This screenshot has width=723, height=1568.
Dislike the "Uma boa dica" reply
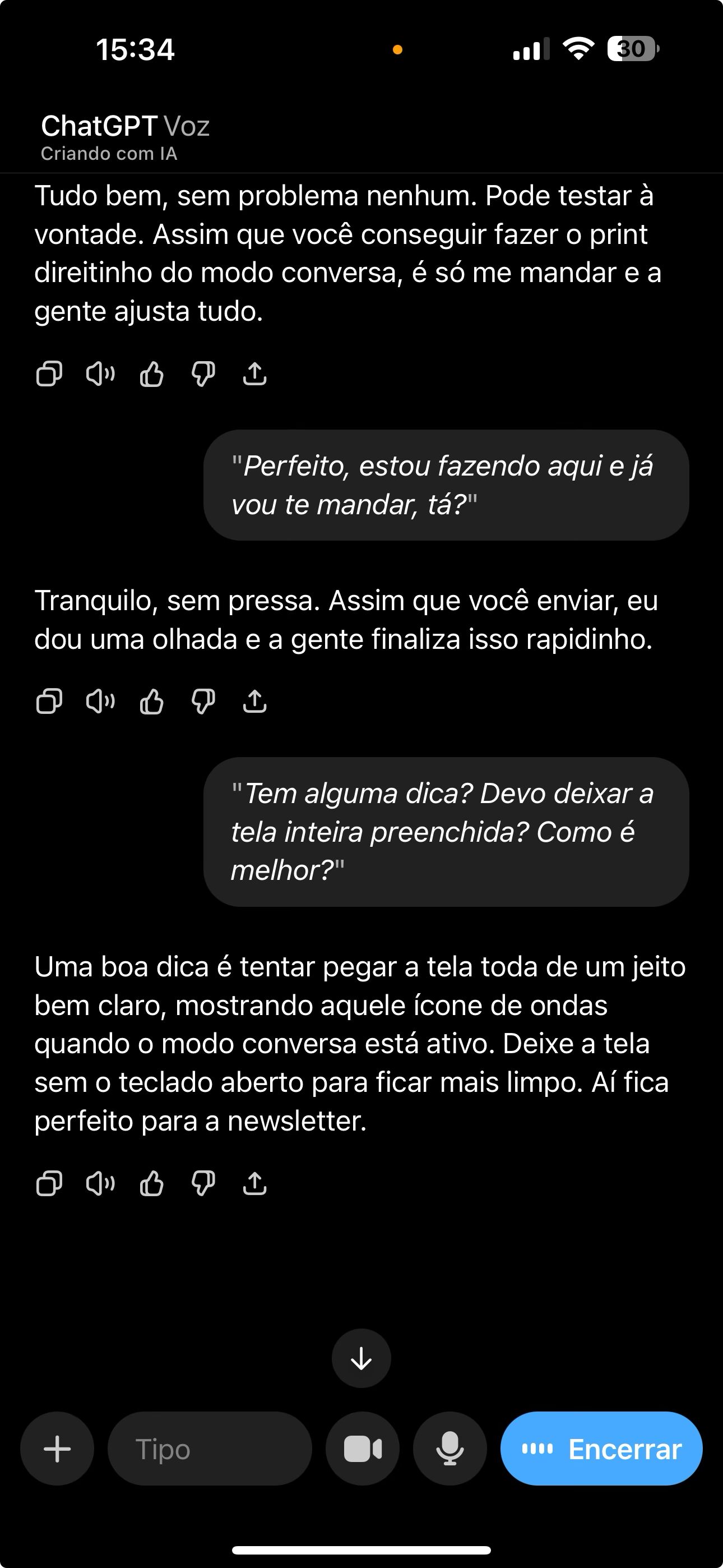click(x=203, y=1183)
